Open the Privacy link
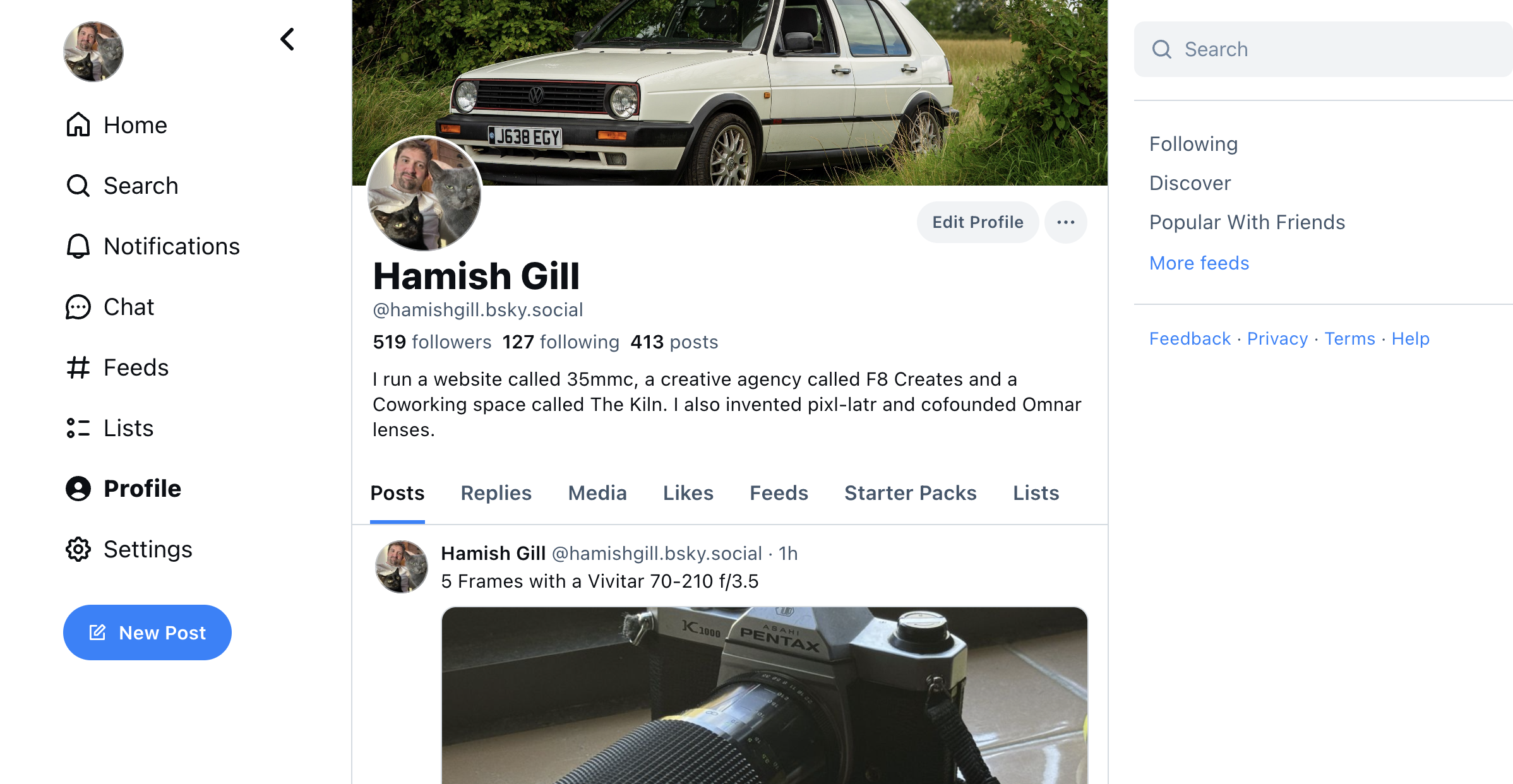 1277,339
